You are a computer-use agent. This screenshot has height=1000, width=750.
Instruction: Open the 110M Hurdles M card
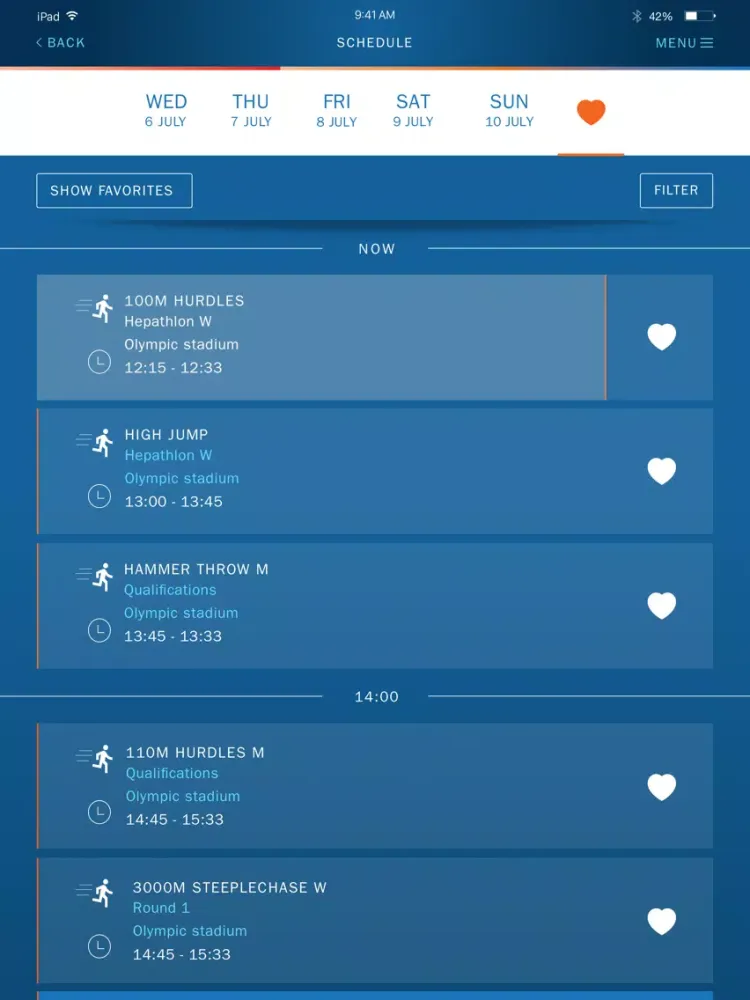coord(320,787)
